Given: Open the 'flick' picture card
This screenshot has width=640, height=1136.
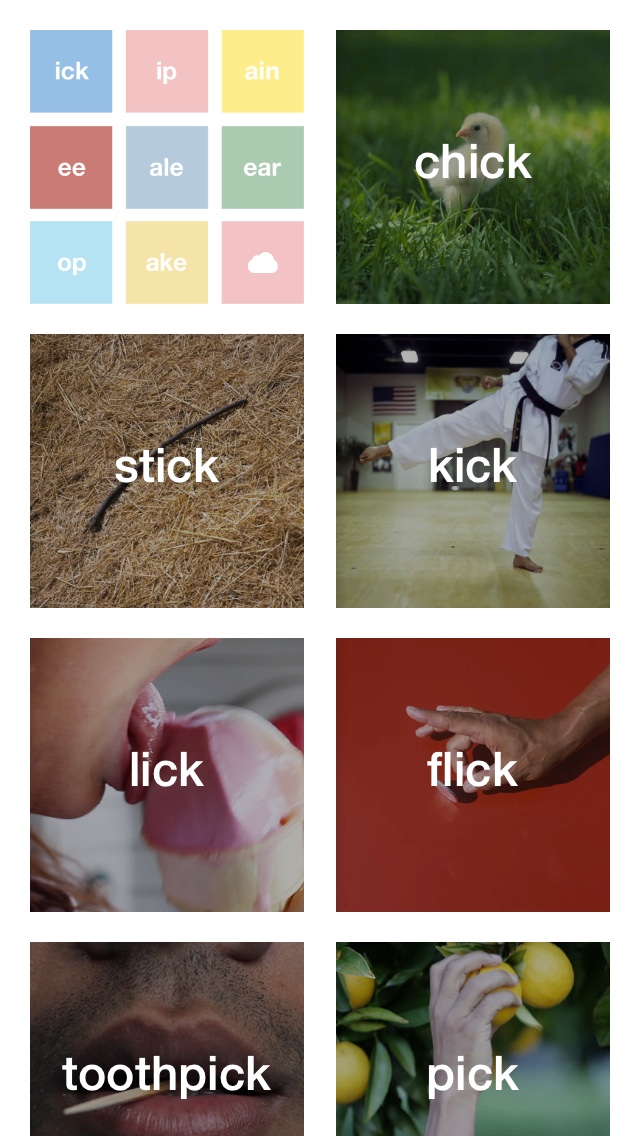Looking at the screenshot, I should 473,775.
